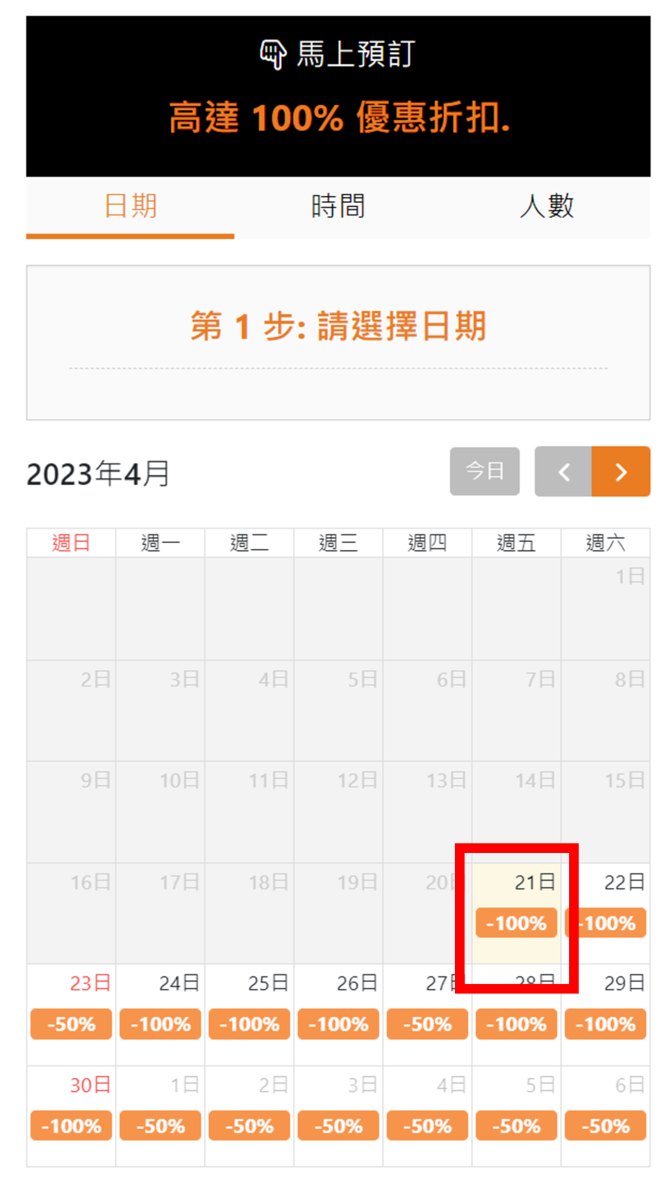Pick next month's 1日 cell
The image size is (671, 1200).
click(x=160, y=1116)
